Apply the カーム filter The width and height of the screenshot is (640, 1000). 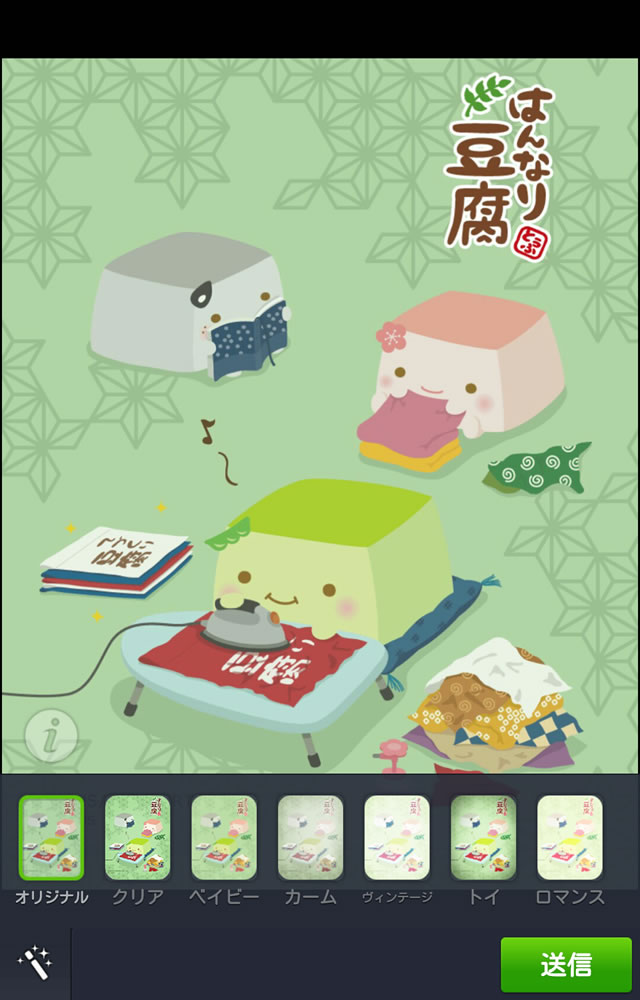click(310, 838)
